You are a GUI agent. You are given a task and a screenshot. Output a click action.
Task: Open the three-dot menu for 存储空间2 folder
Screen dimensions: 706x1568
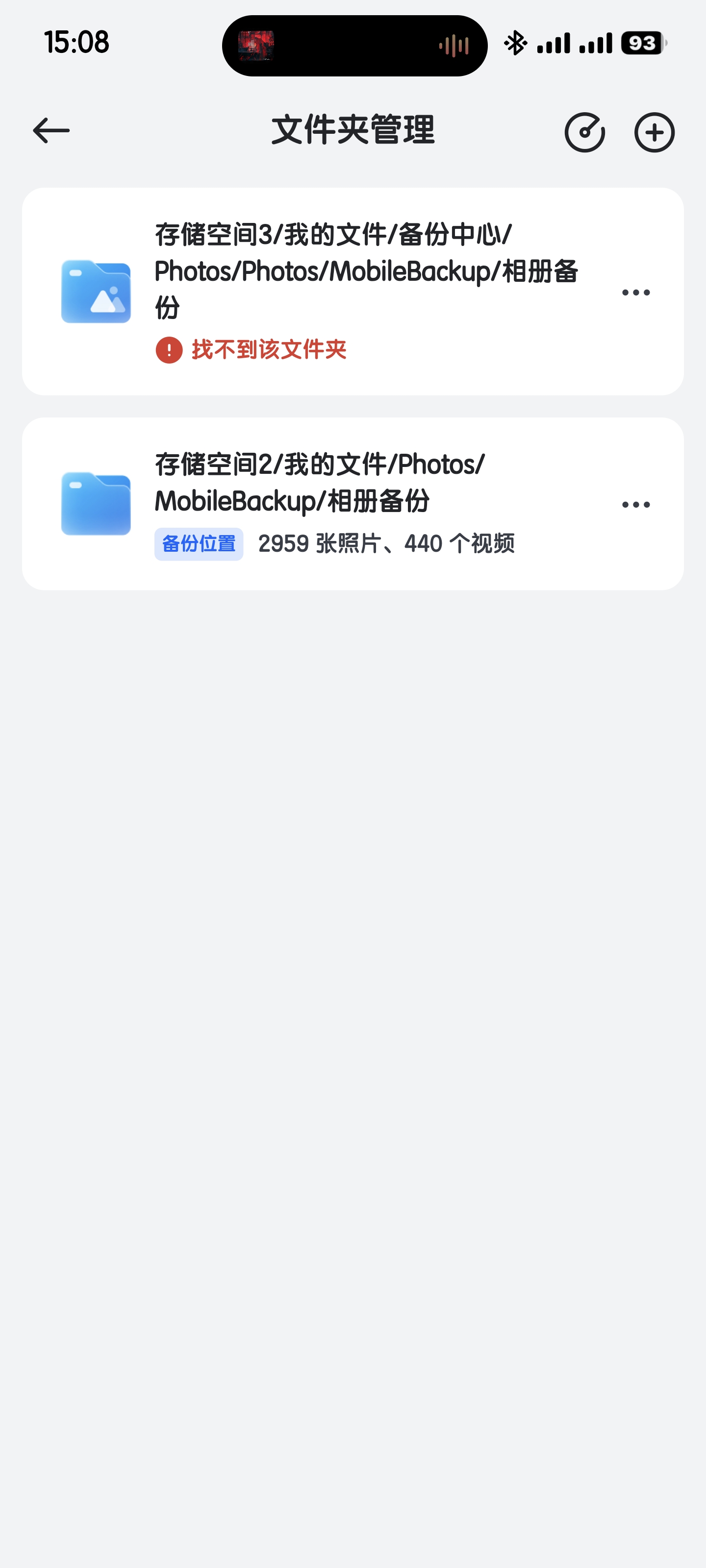[x=635, y=503]
